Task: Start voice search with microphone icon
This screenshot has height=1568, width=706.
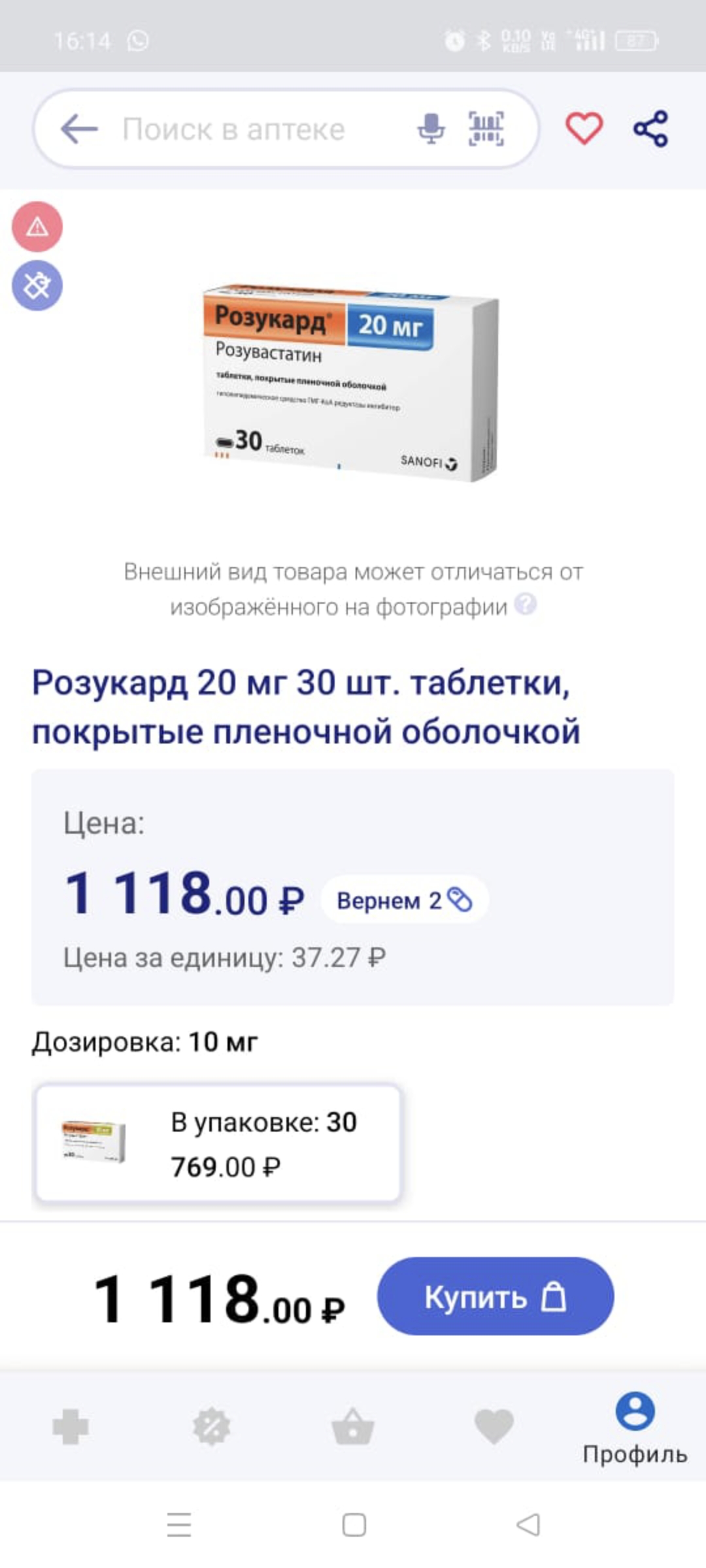Action: 431,128
